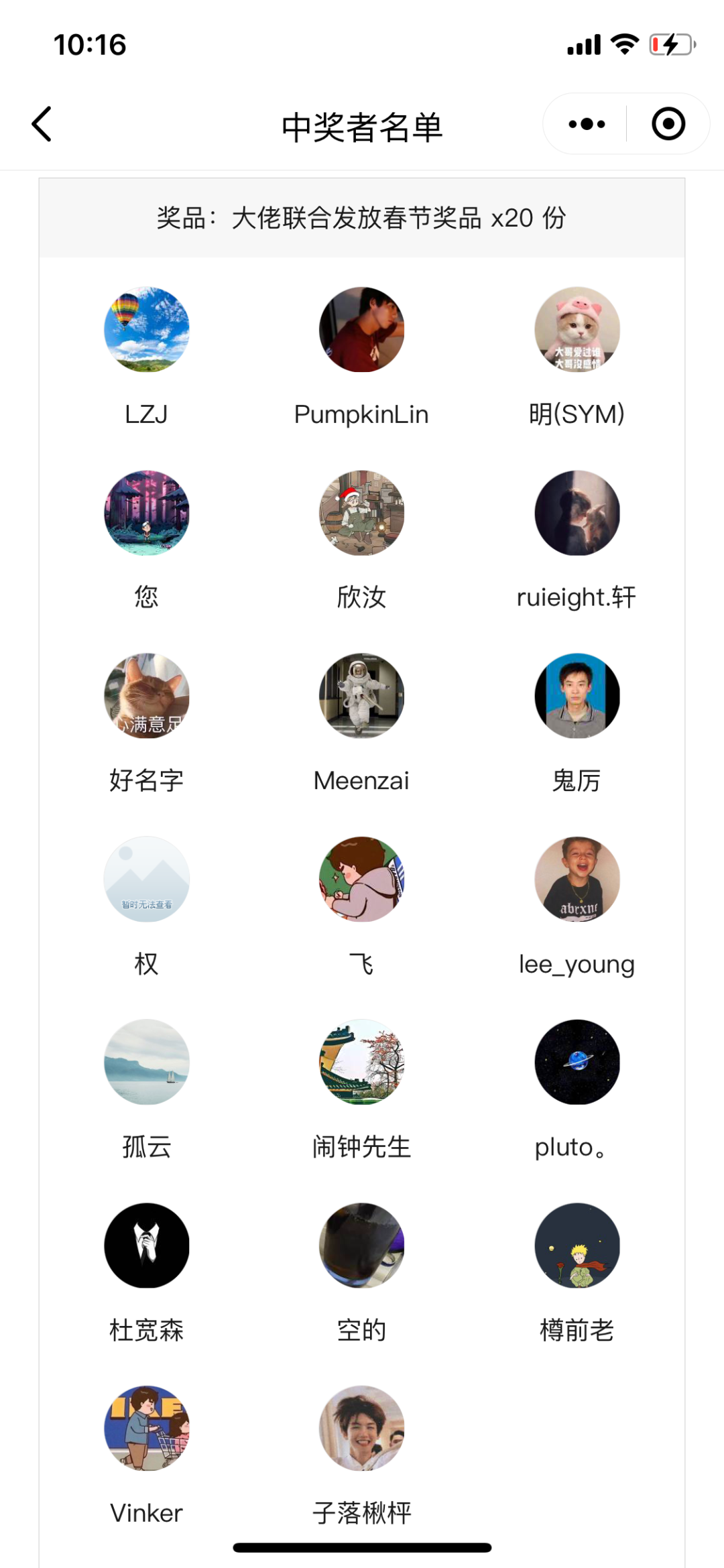
Task: Go back from the winners list
Action: [42, 125]
